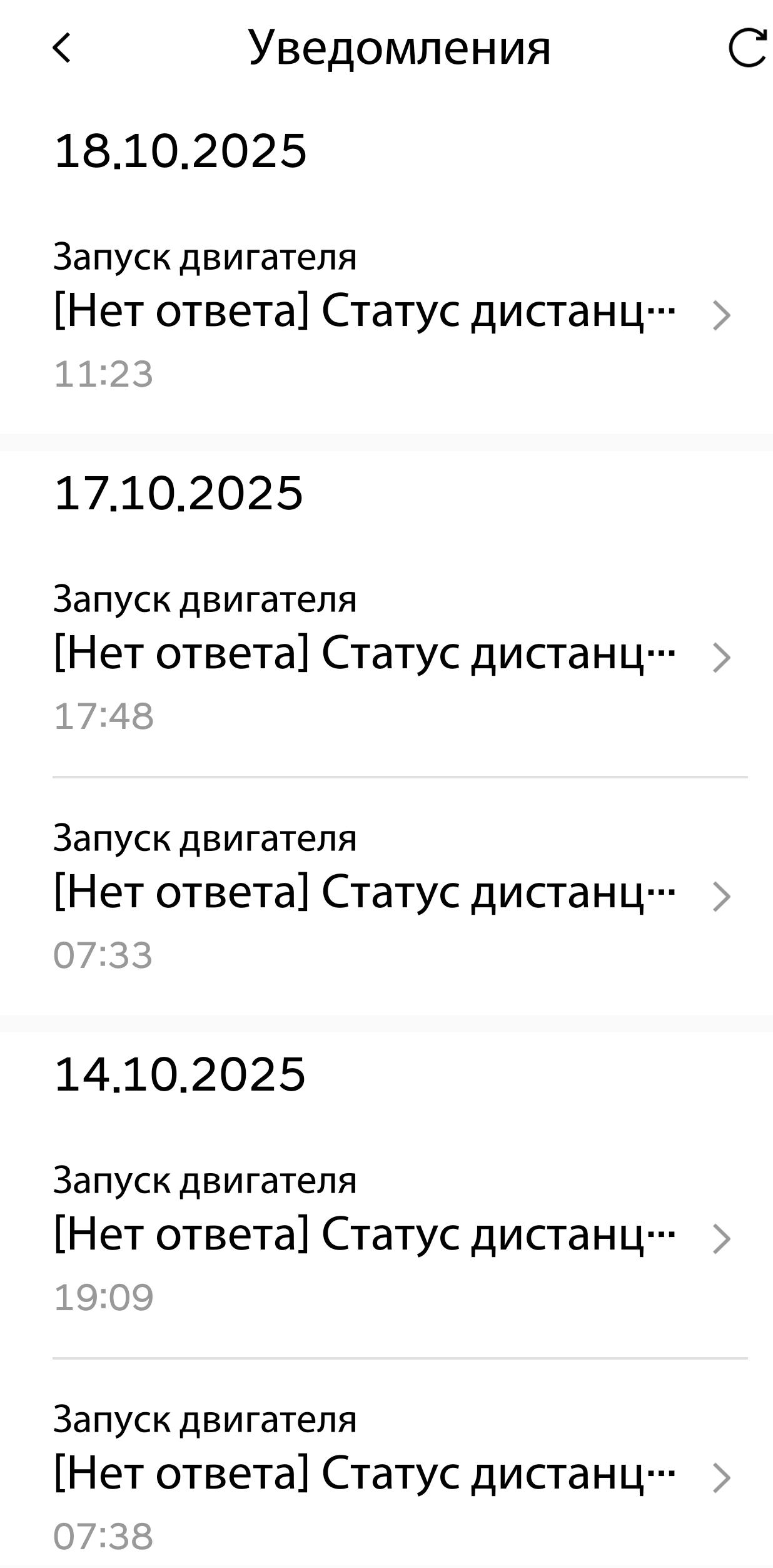The width and height of the screenshot is (773, 1568).
Task: View the 07:38 engine start notification
Action: pos(388,1475)
